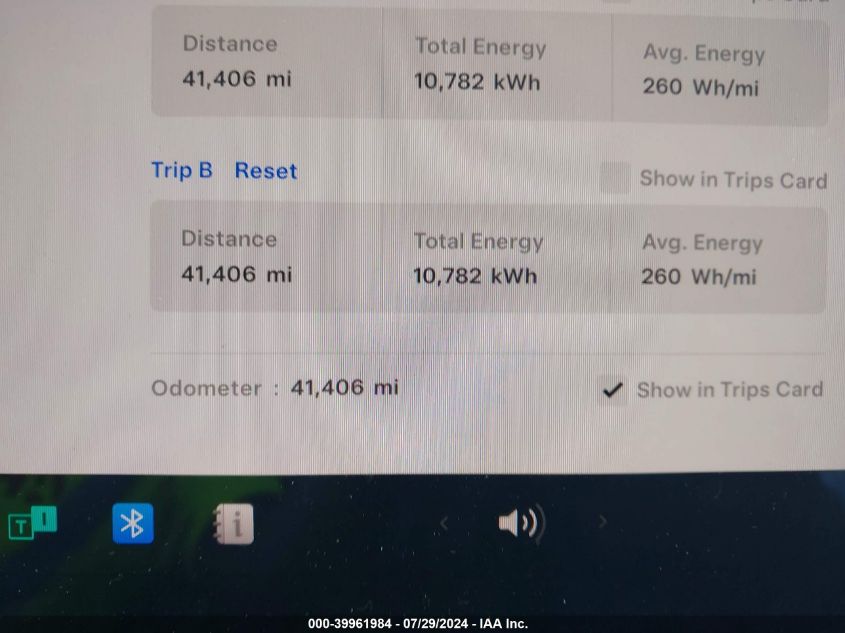Lower volume with the left arrow
845x633 pixels.
click(444, 522)
